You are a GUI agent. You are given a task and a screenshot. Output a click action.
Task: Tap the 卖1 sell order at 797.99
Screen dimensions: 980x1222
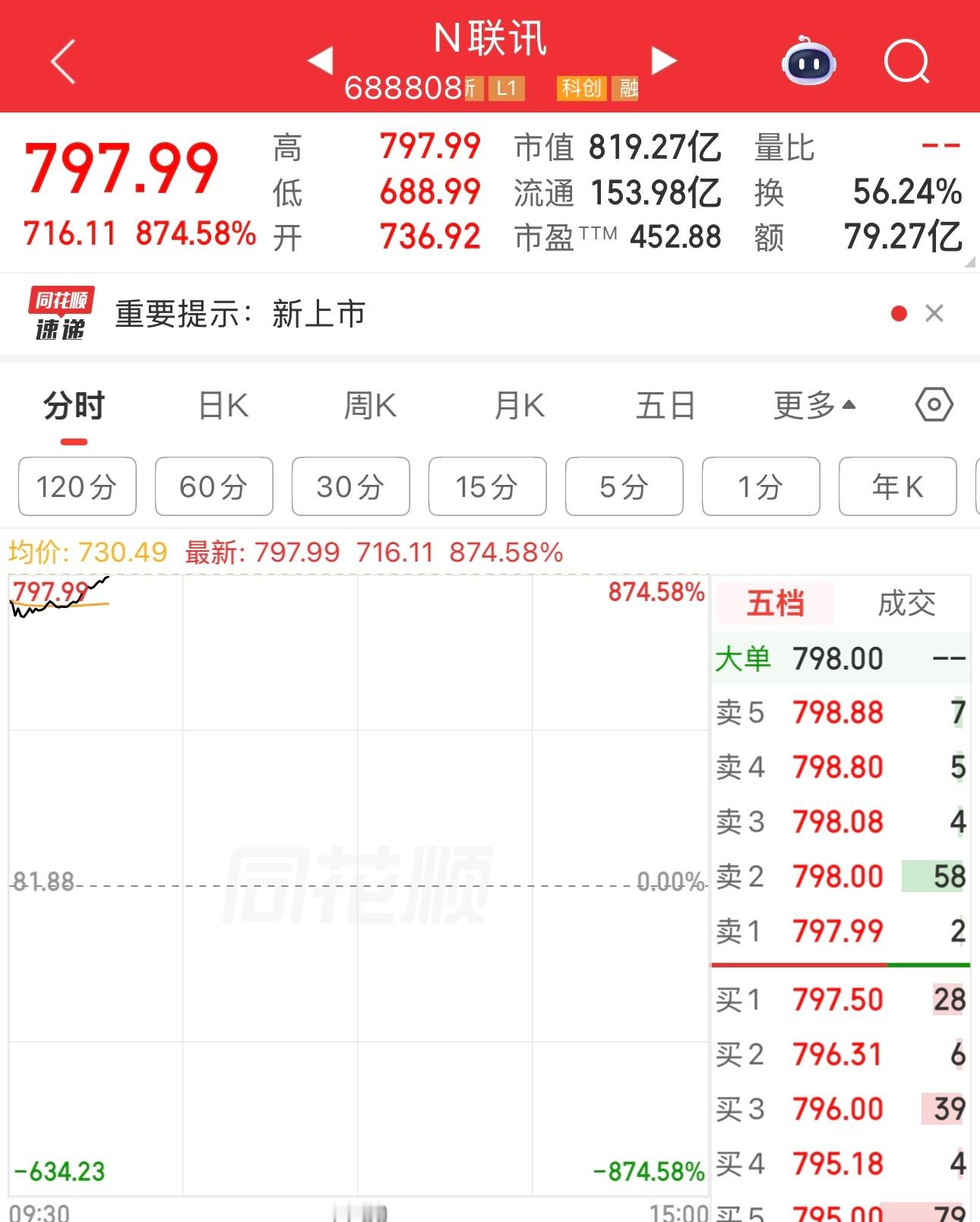click(836, 930)
